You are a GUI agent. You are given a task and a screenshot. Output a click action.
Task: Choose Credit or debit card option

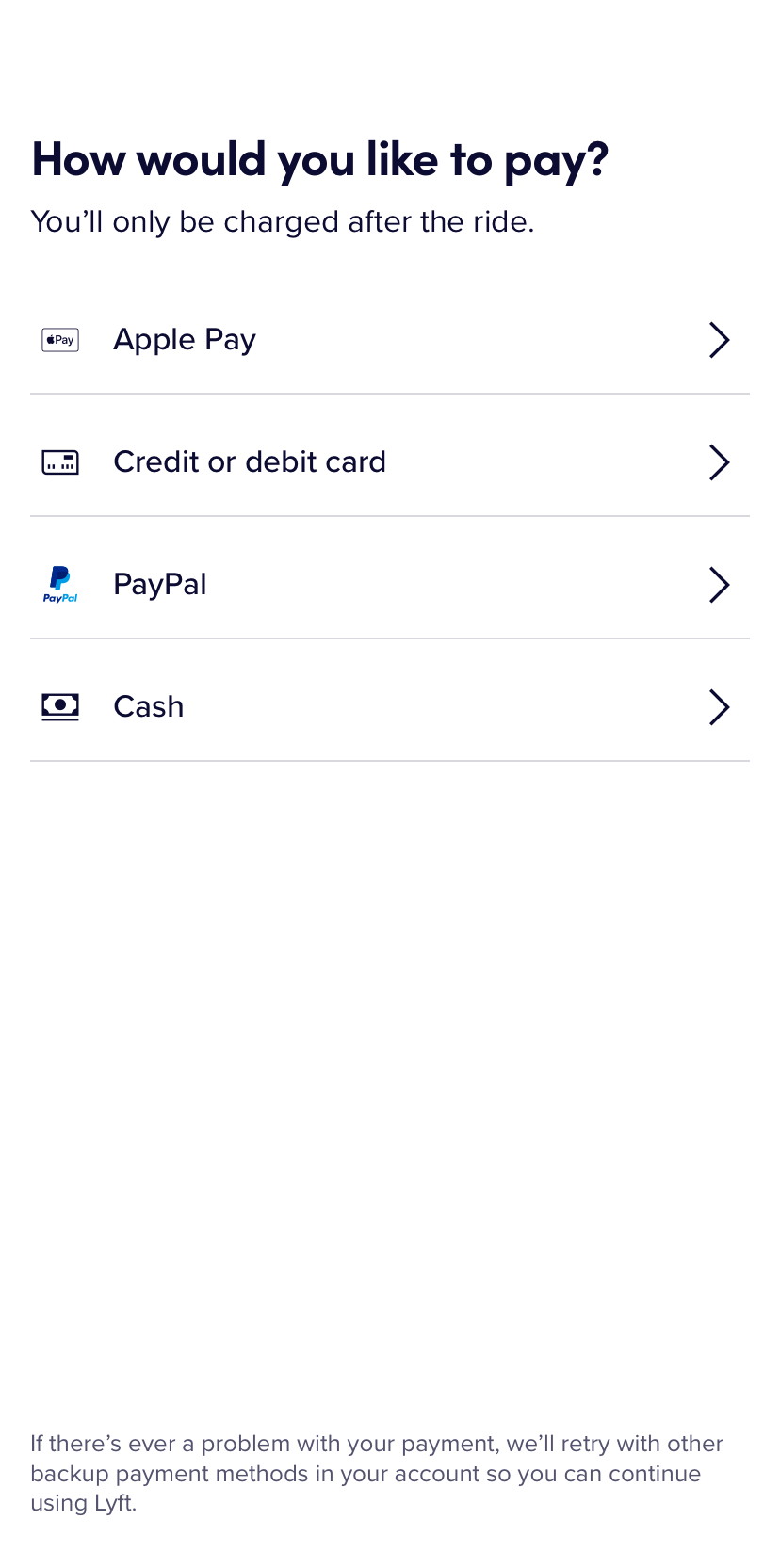389,462
